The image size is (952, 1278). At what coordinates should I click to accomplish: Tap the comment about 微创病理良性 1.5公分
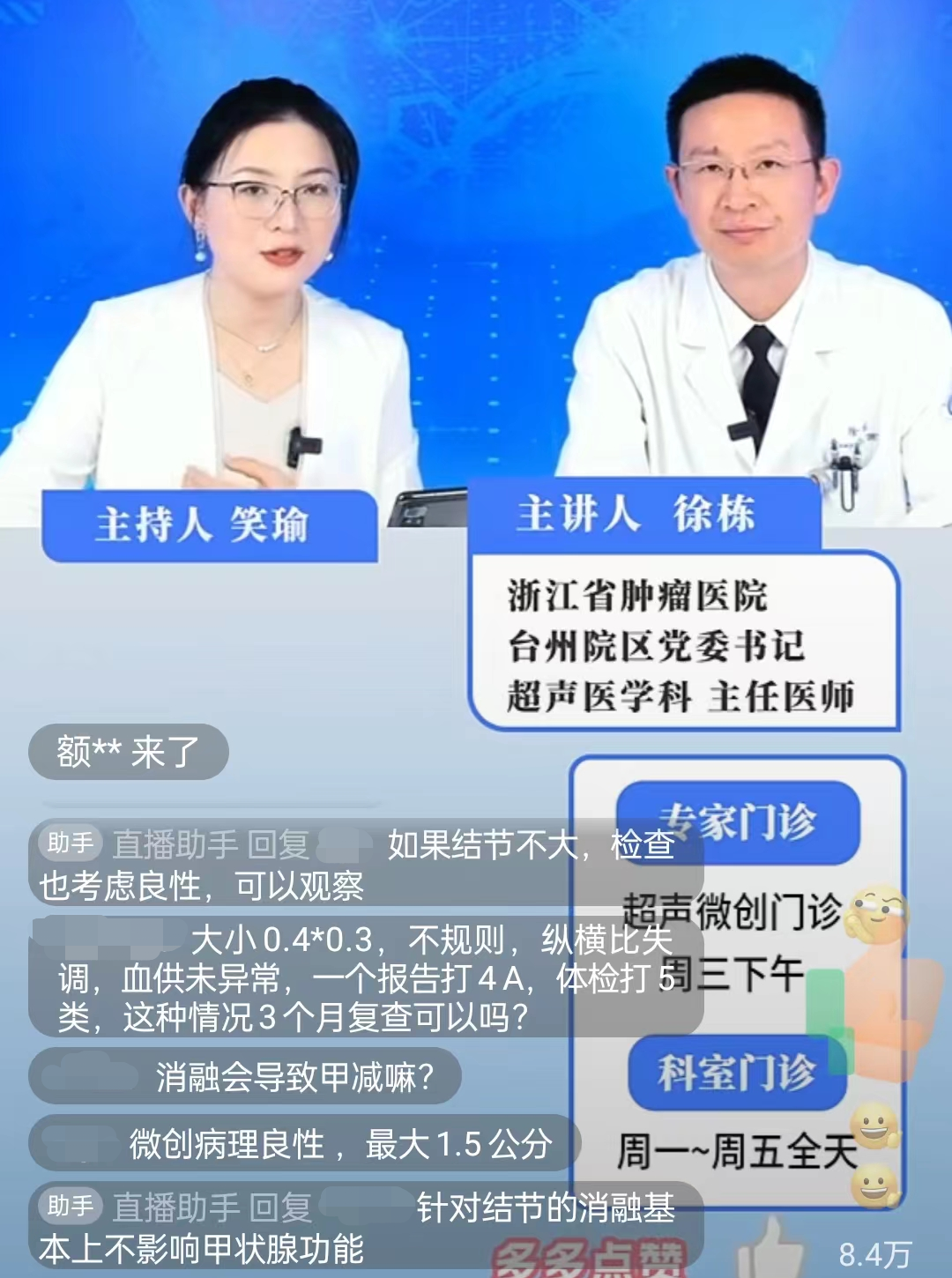[340, 1144]
